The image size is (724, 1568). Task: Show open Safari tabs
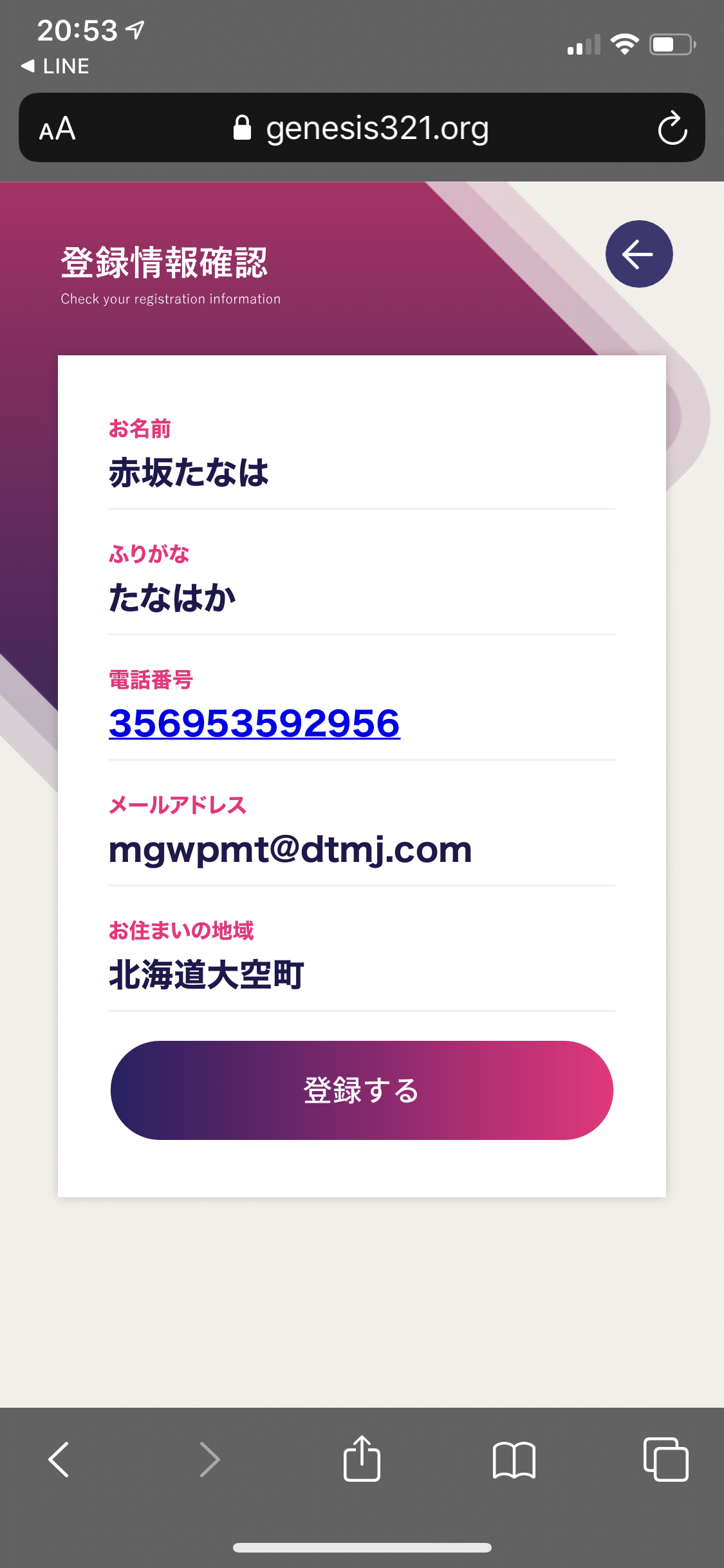665,1459
